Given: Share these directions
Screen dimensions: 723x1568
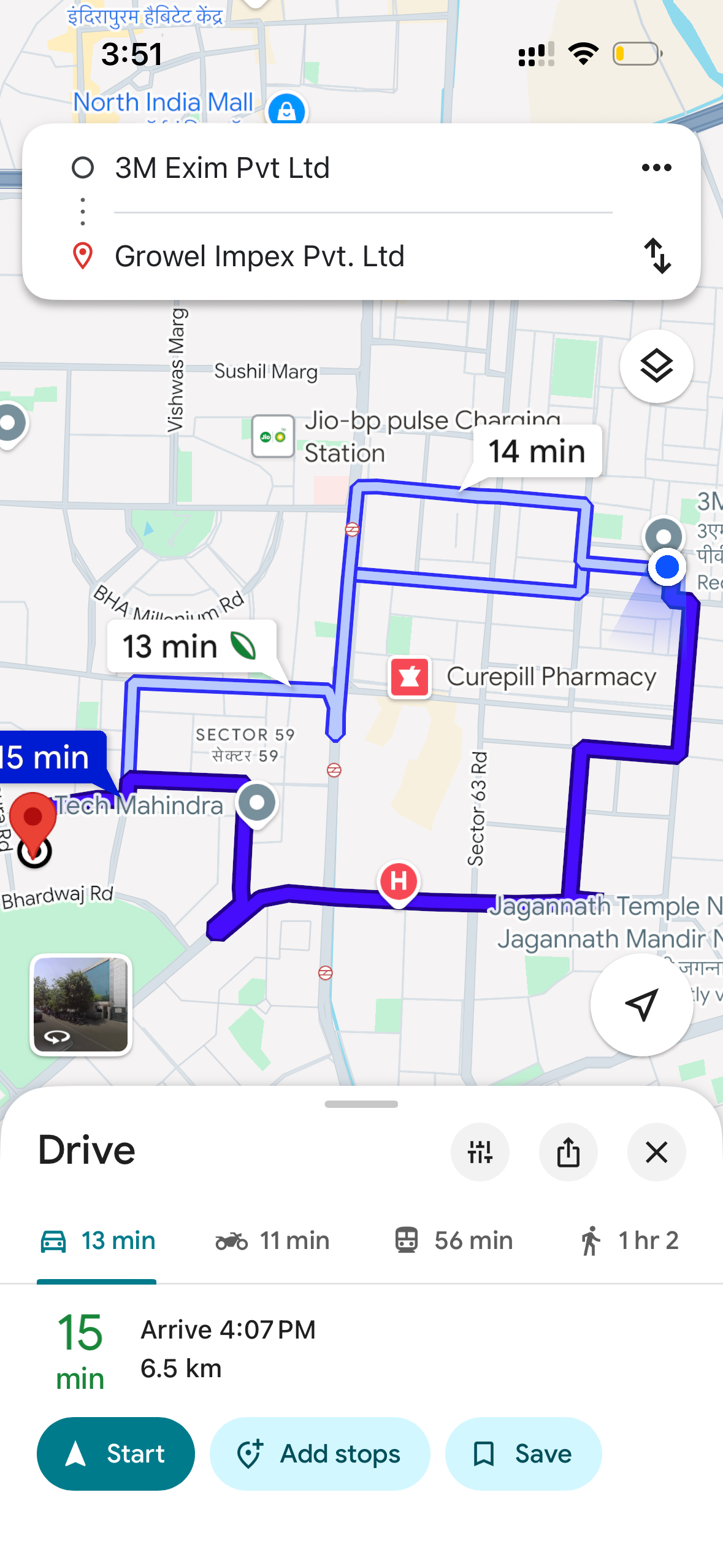Looking at the screenshot, I should pos(568,1152).
